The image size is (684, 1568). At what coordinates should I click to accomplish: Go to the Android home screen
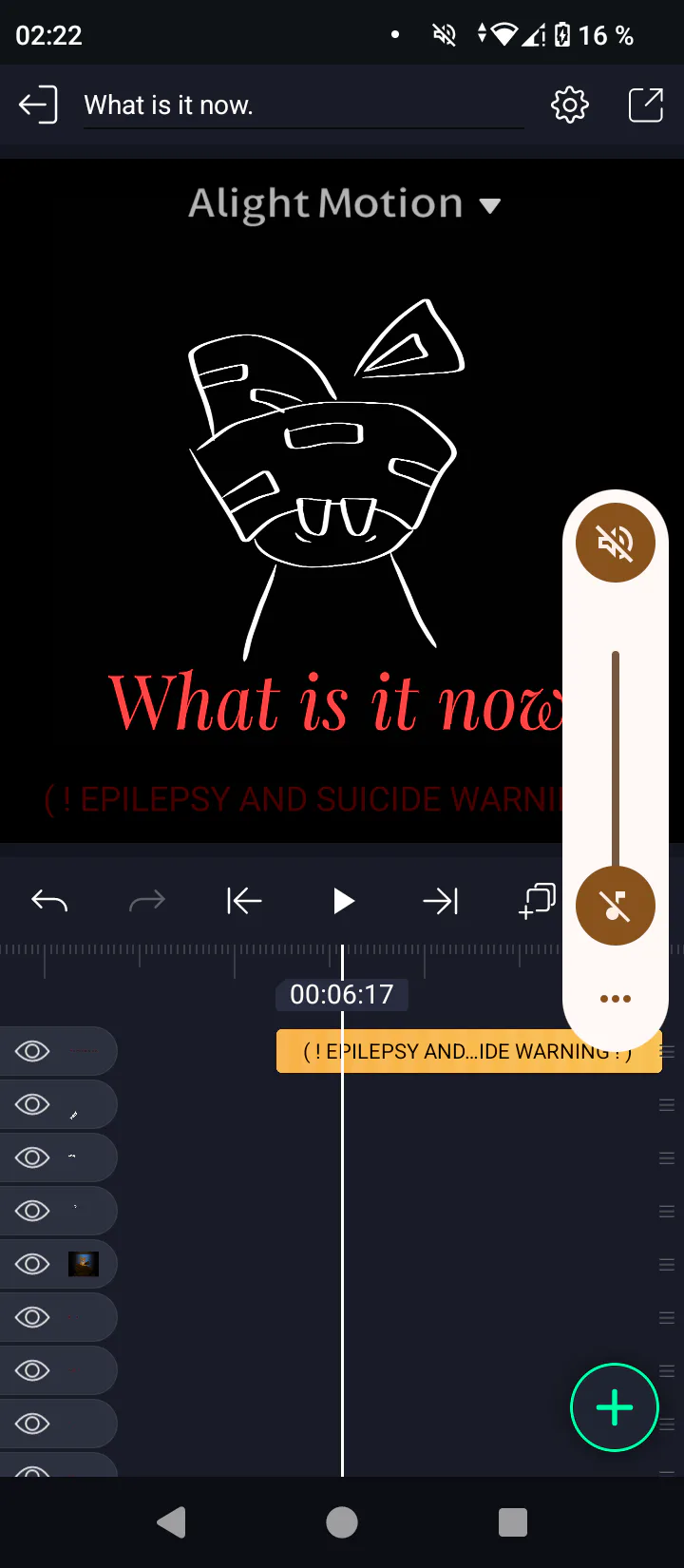[342, 1522]
